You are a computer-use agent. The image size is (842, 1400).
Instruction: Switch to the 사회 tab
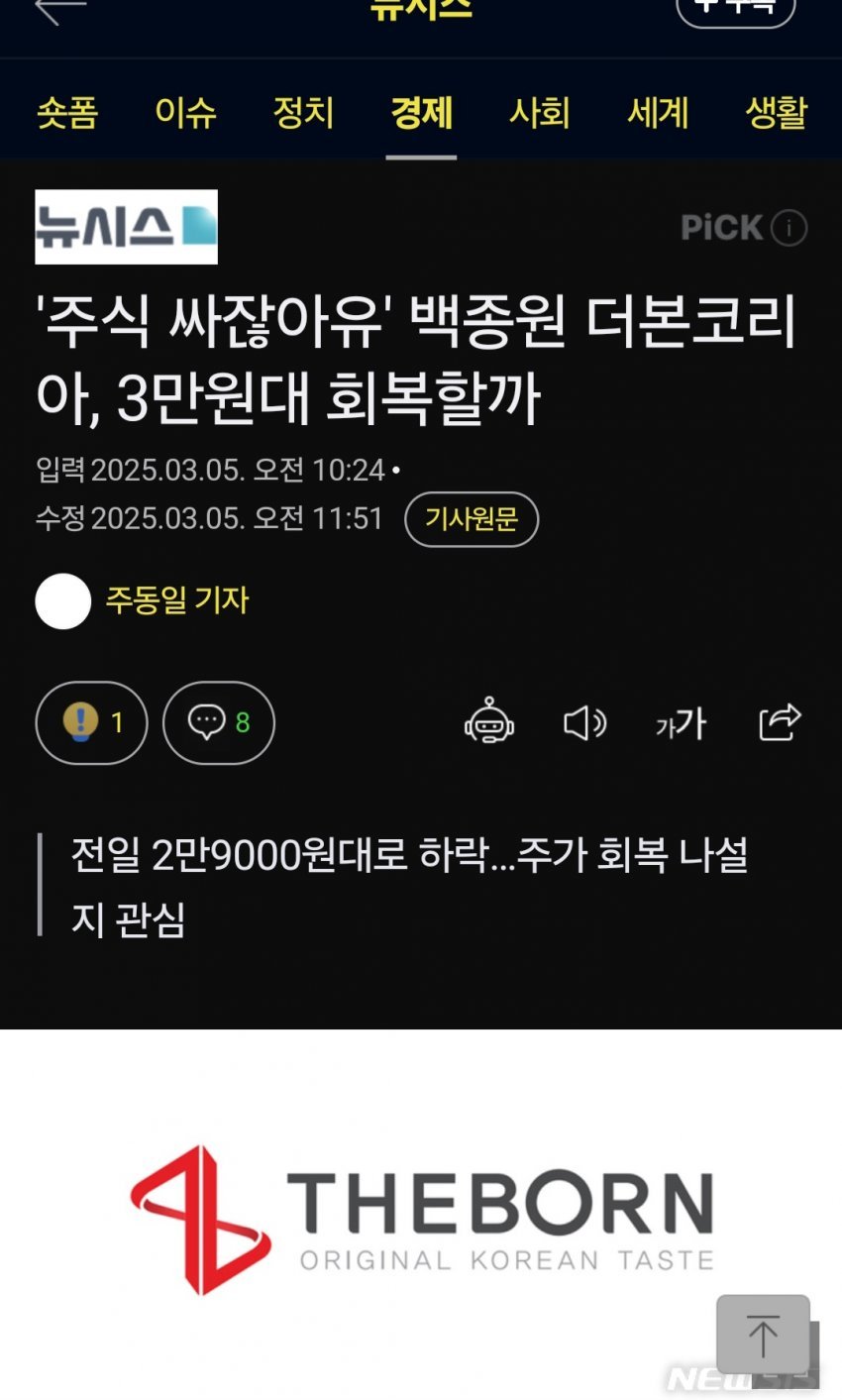(540, 112)
